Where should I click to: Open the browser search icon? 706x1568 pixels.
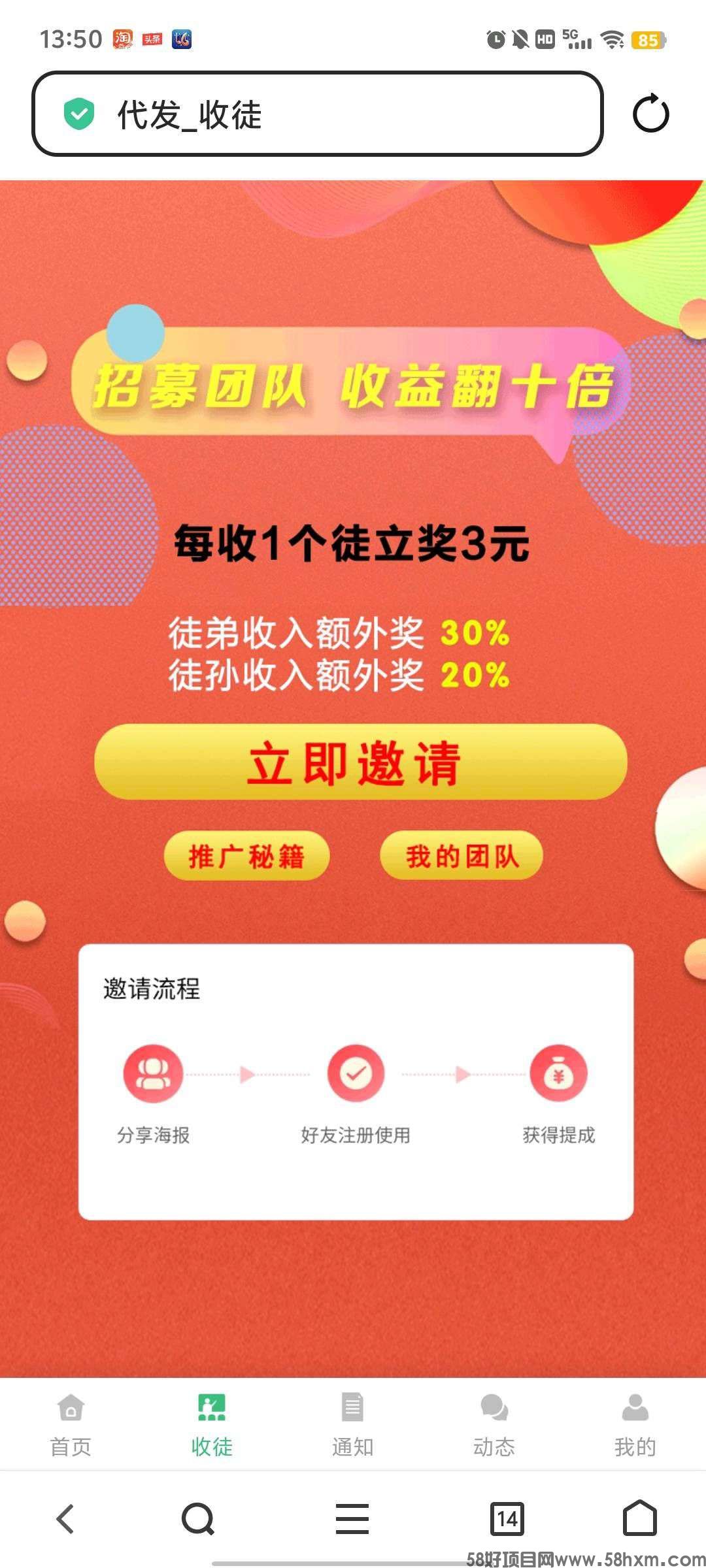click(198, 1518)
